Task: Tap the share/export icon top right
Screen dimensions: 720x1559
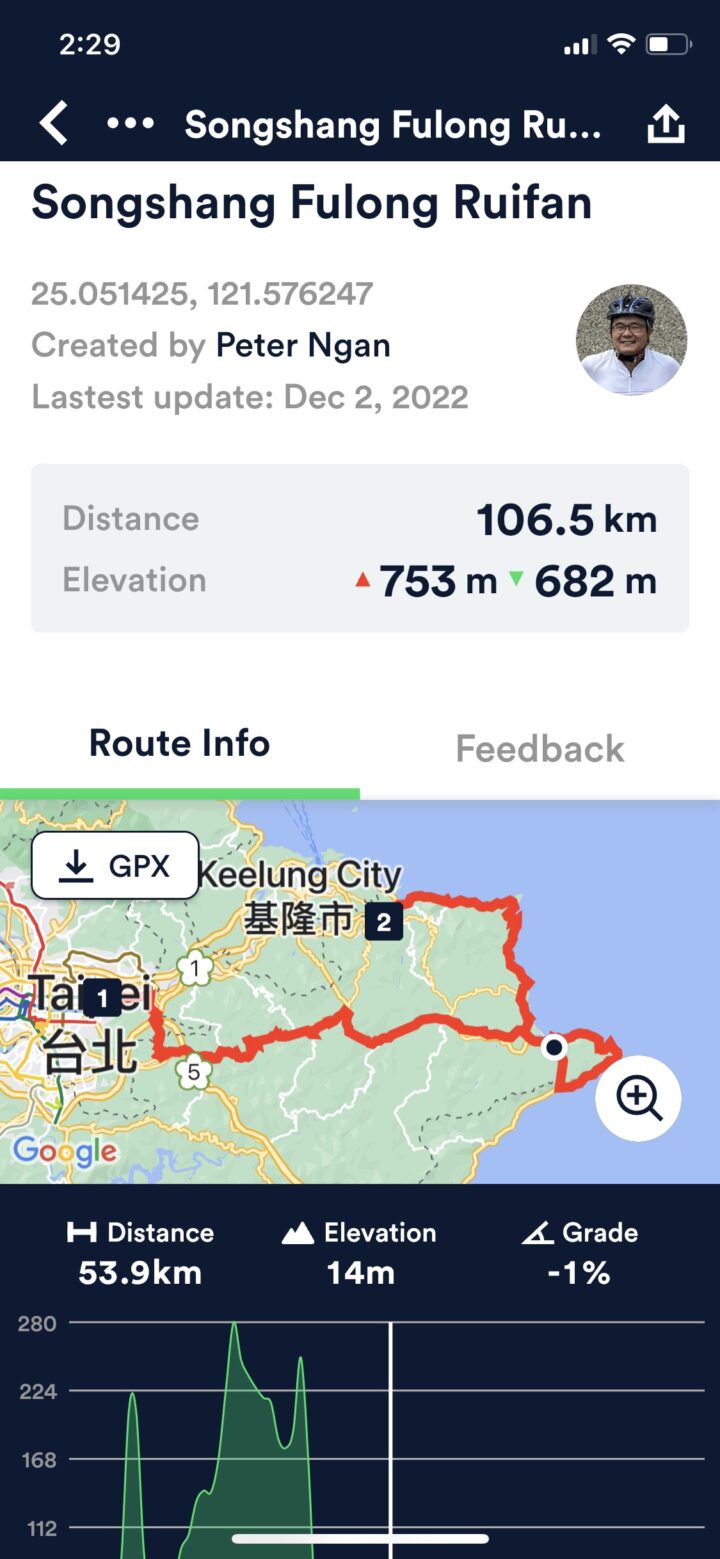Action: [666, 124]
